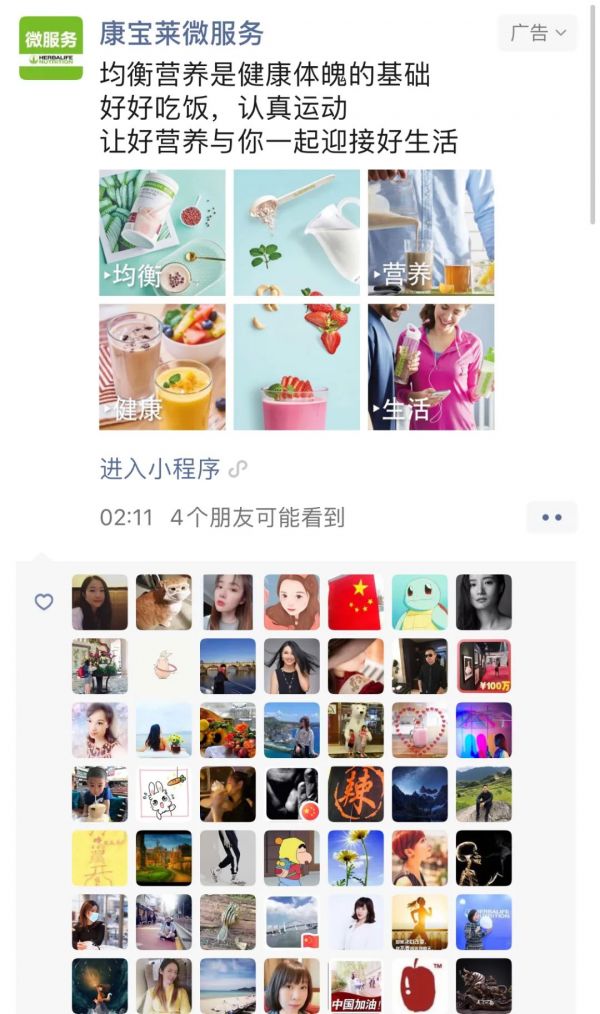The width and height of the screenshot is (600, 1014).
Task: Open the 生活 couple image tile
Action: [x=431, y=367]
